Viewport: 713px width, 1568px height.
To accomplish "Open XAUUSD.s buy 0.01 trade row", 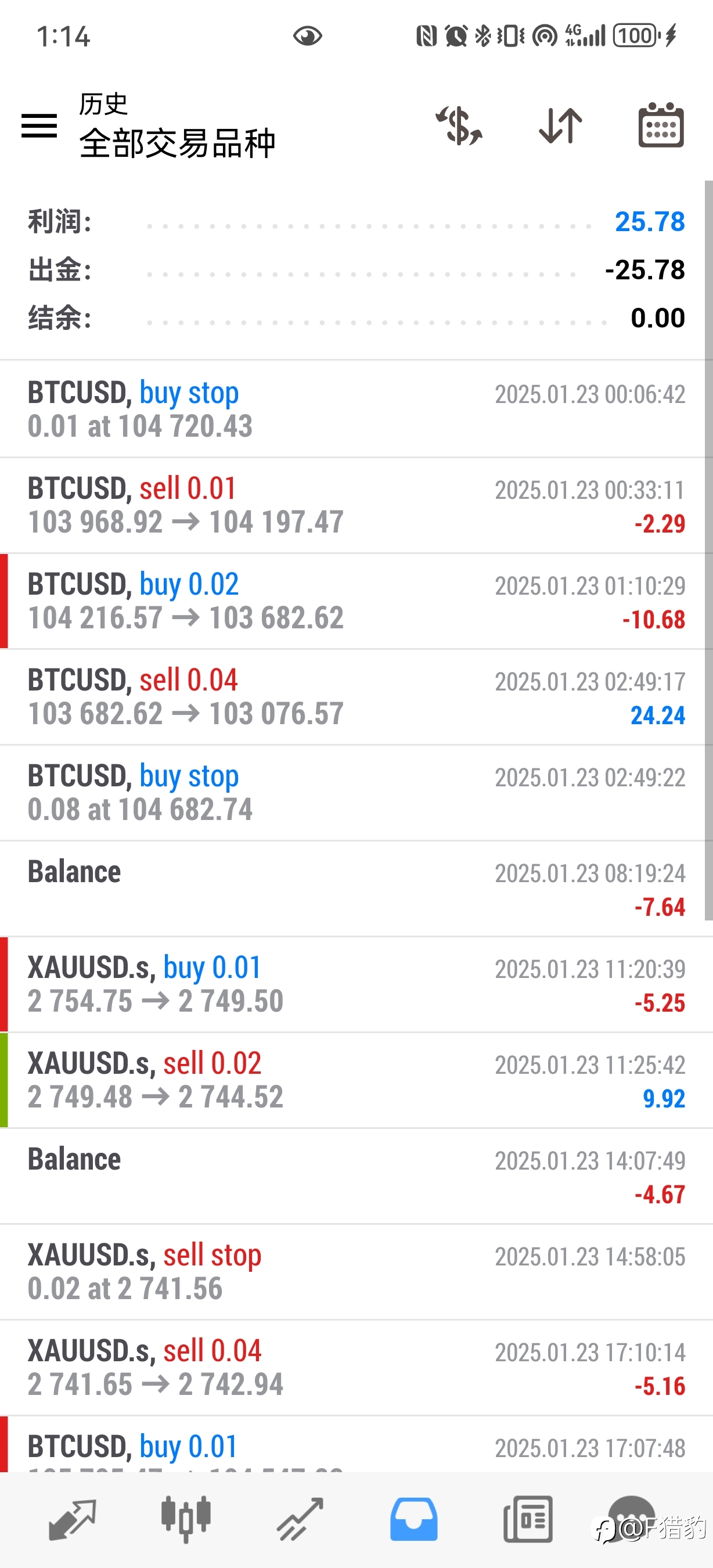I will pos(356,984).
